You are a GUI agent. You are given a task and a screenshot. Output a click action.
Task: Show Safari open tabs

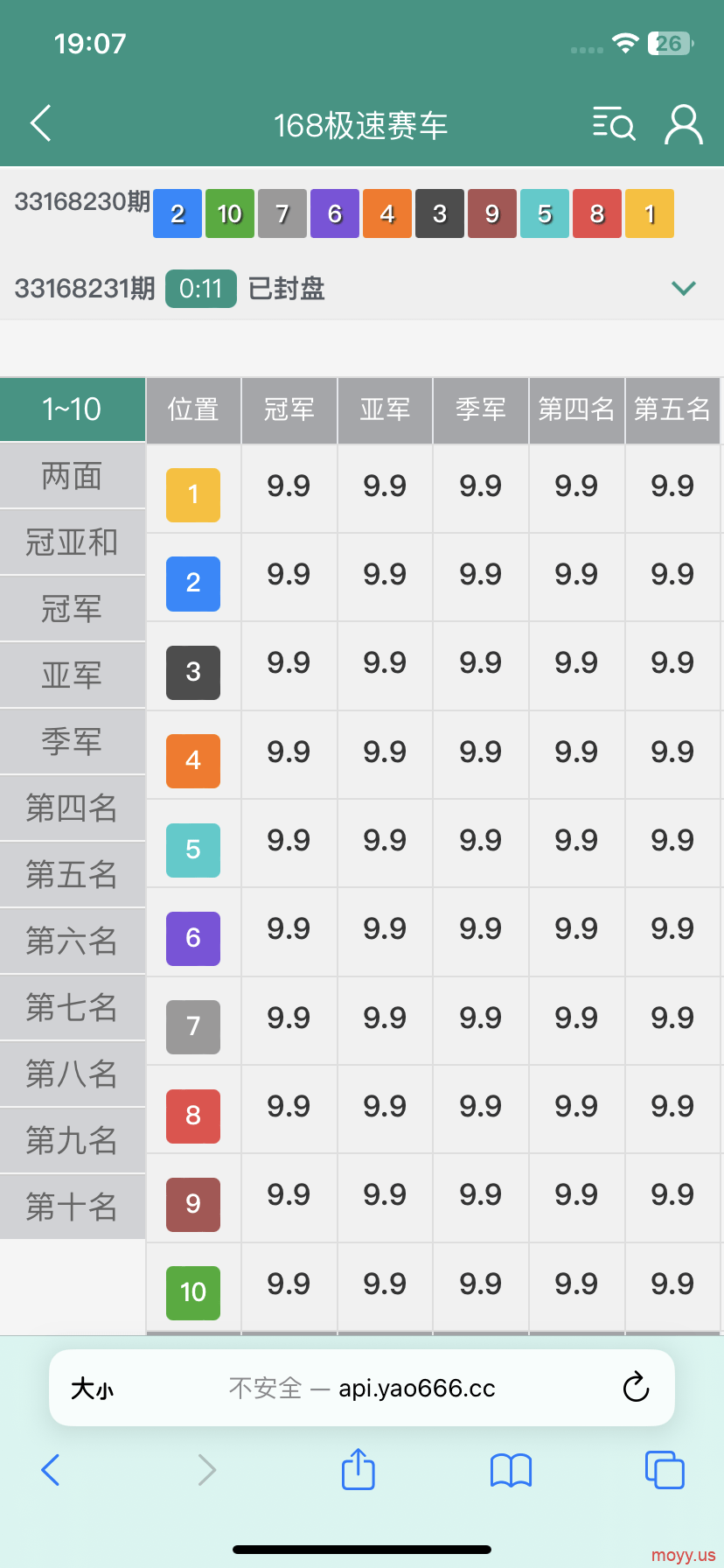coord(665,1469)
